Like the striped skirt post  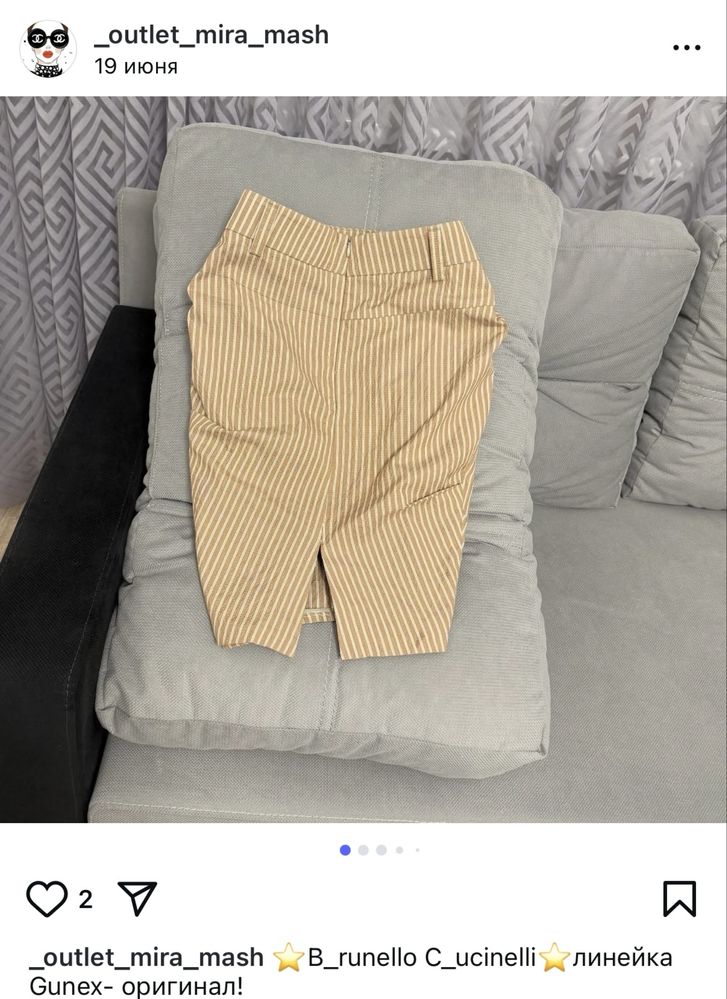tap(46, 898)
